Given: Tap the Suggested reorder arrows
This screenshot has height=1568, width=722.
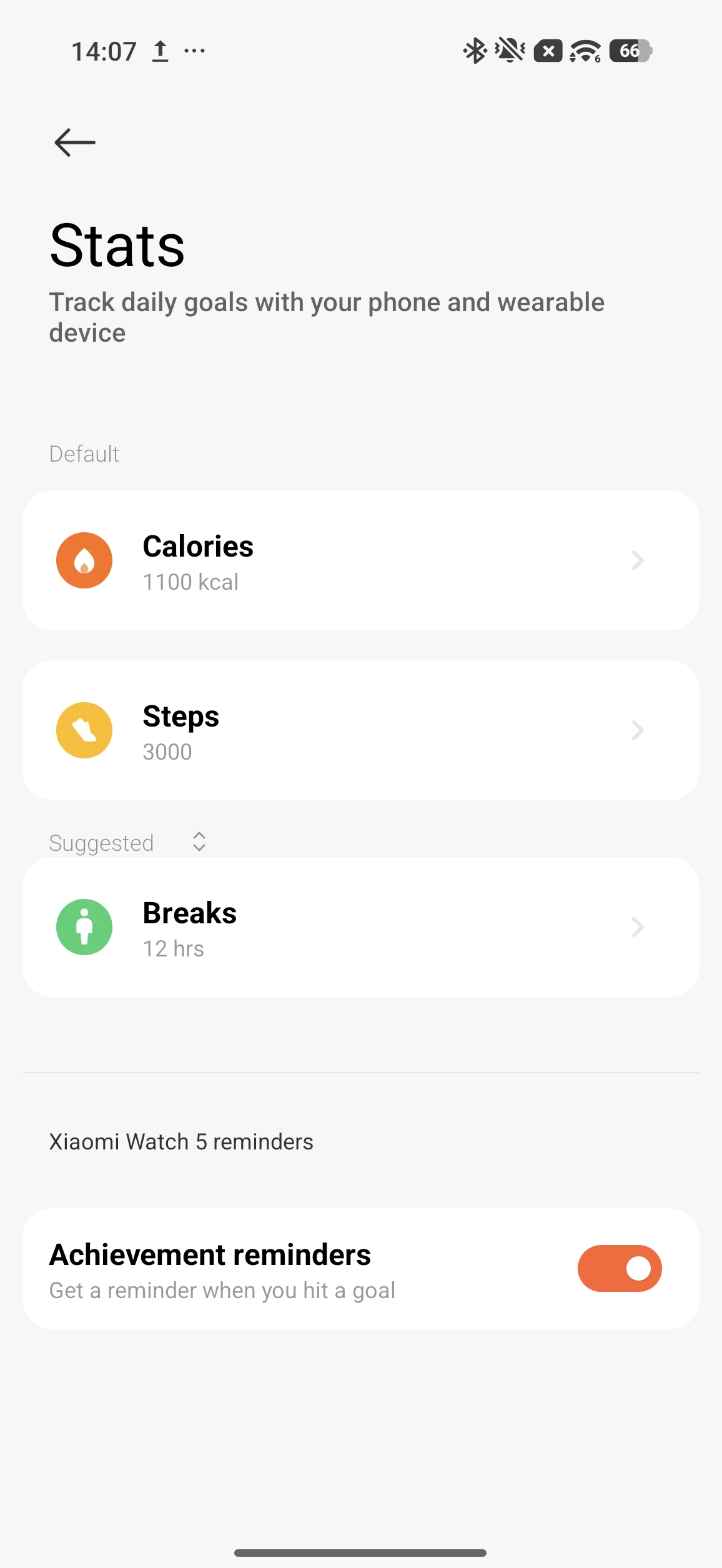Looking at the screenshot, I should pos(199,842).
